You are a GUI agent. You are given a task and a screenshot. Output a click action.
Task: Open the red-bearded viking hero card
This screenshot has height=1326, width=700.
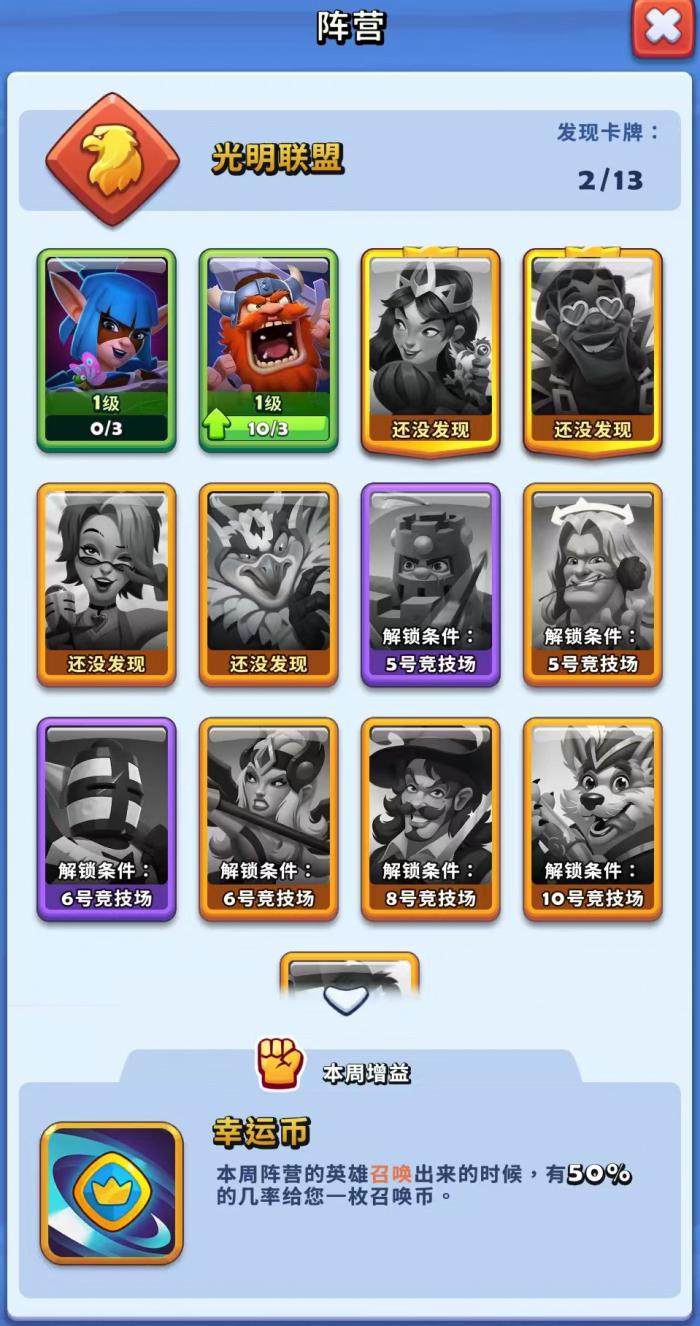click(x=268, y=350)
